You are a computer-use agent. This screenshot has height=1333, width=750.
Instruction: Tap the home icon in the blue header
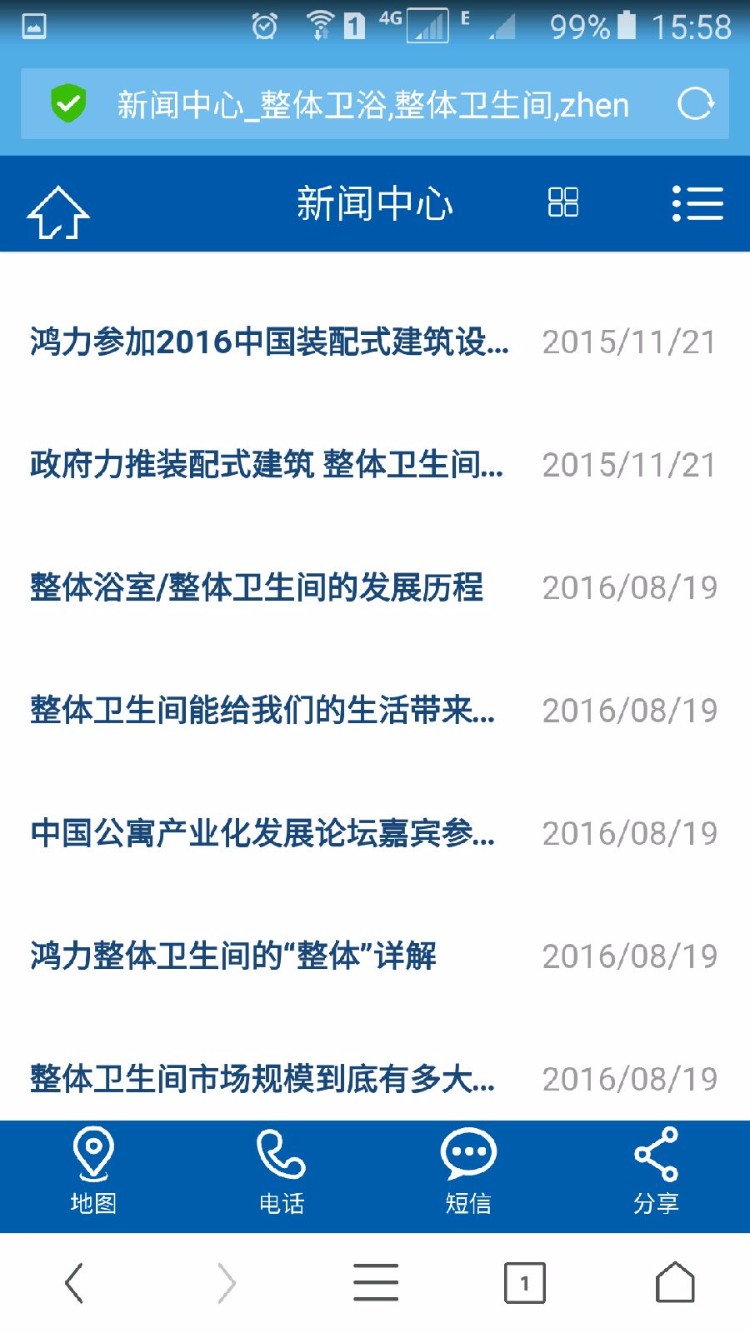click(57, 204)
